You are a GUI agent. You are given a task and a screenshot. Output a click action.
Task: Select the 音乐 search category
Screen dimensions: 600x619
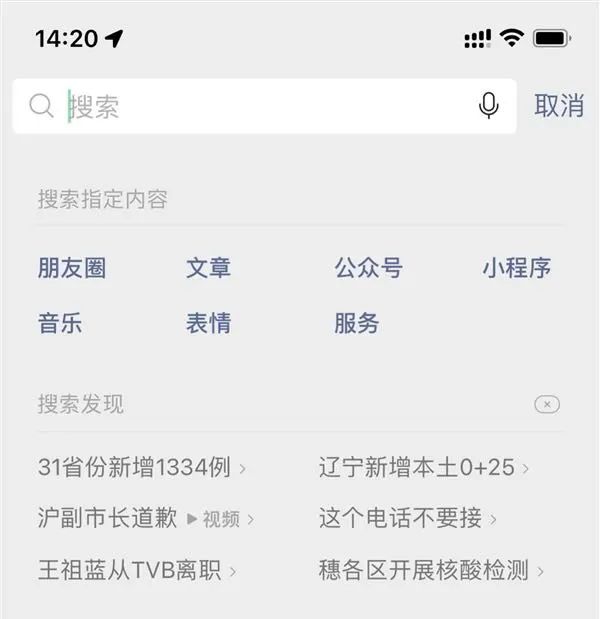point(60,323)
